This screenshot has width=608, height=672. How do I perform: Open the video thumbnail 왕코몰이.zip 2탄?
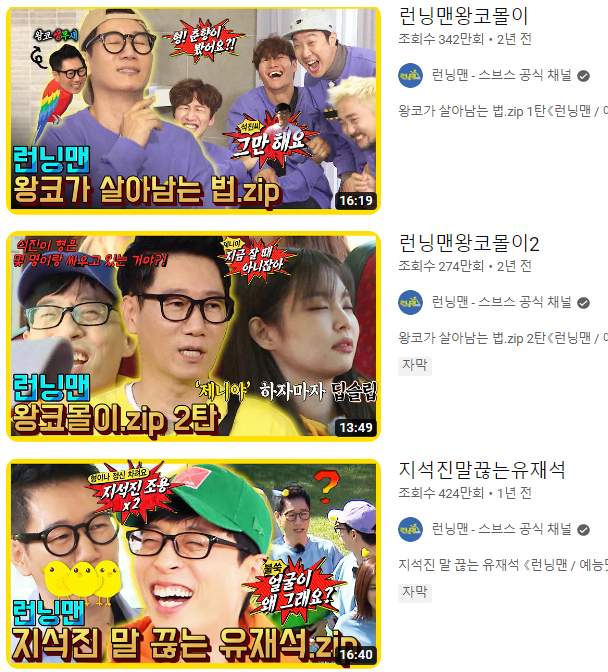tap(193, 337)
